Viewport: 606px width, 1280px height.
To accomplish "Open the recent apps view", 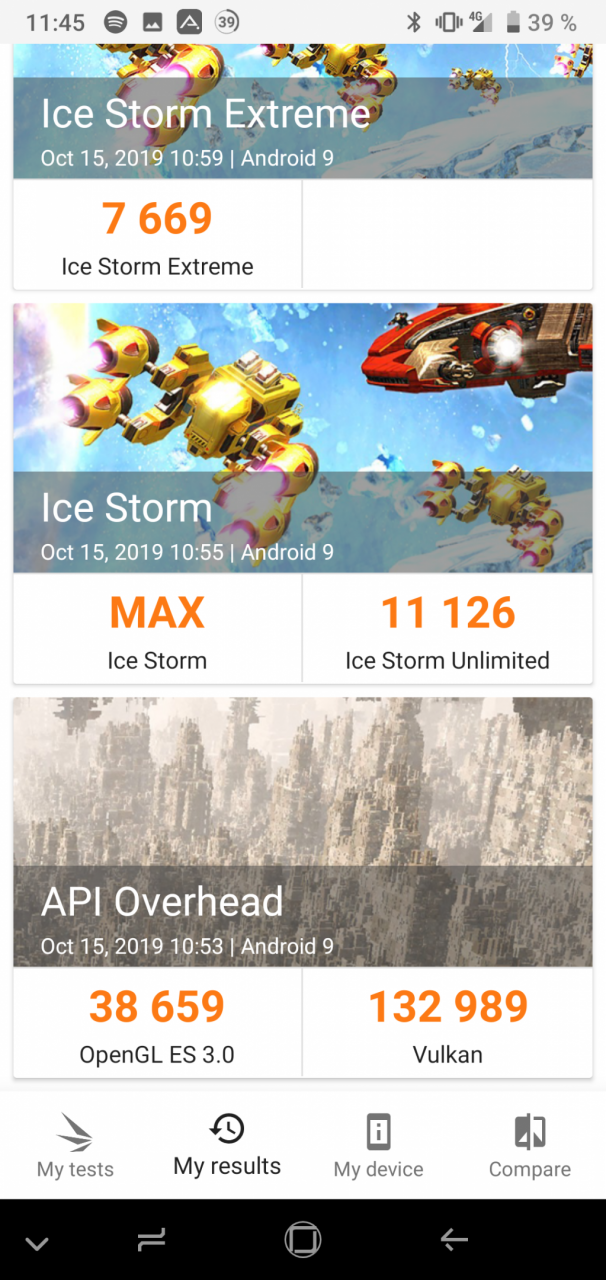I will click(152, 1241).
